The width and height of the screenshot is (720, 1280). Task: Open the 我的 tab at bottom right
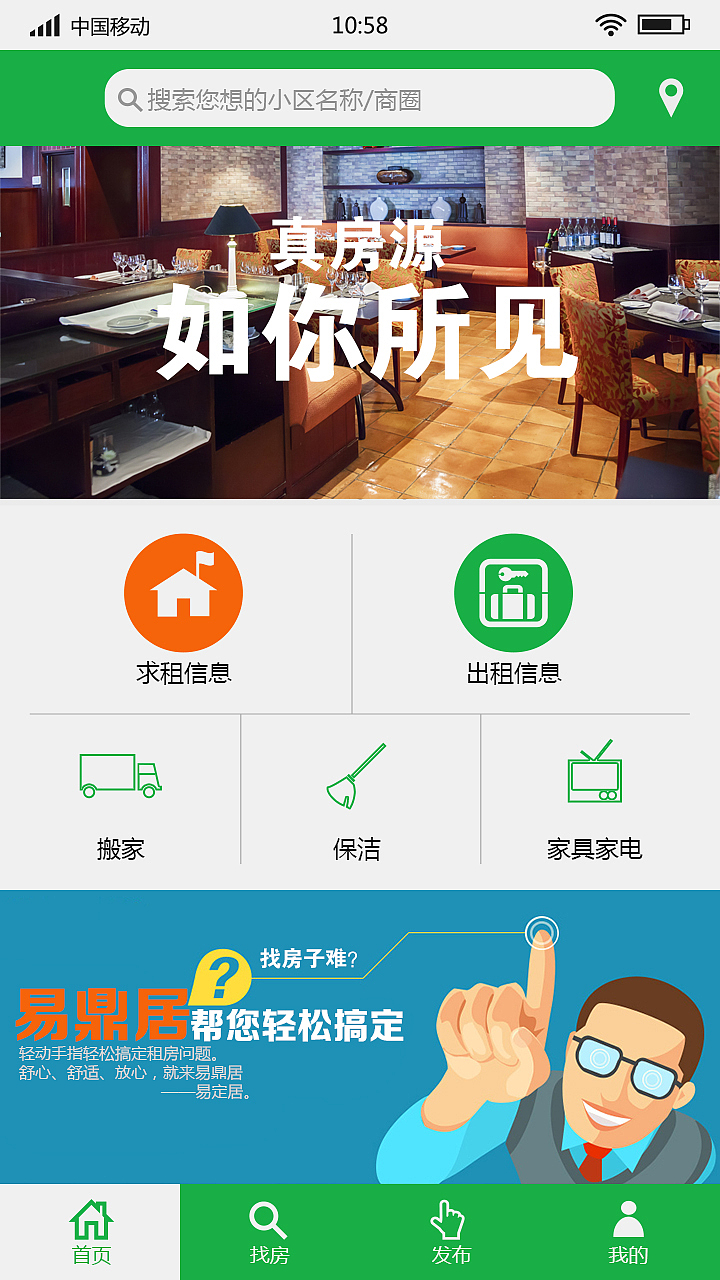tap(630, 1232)
